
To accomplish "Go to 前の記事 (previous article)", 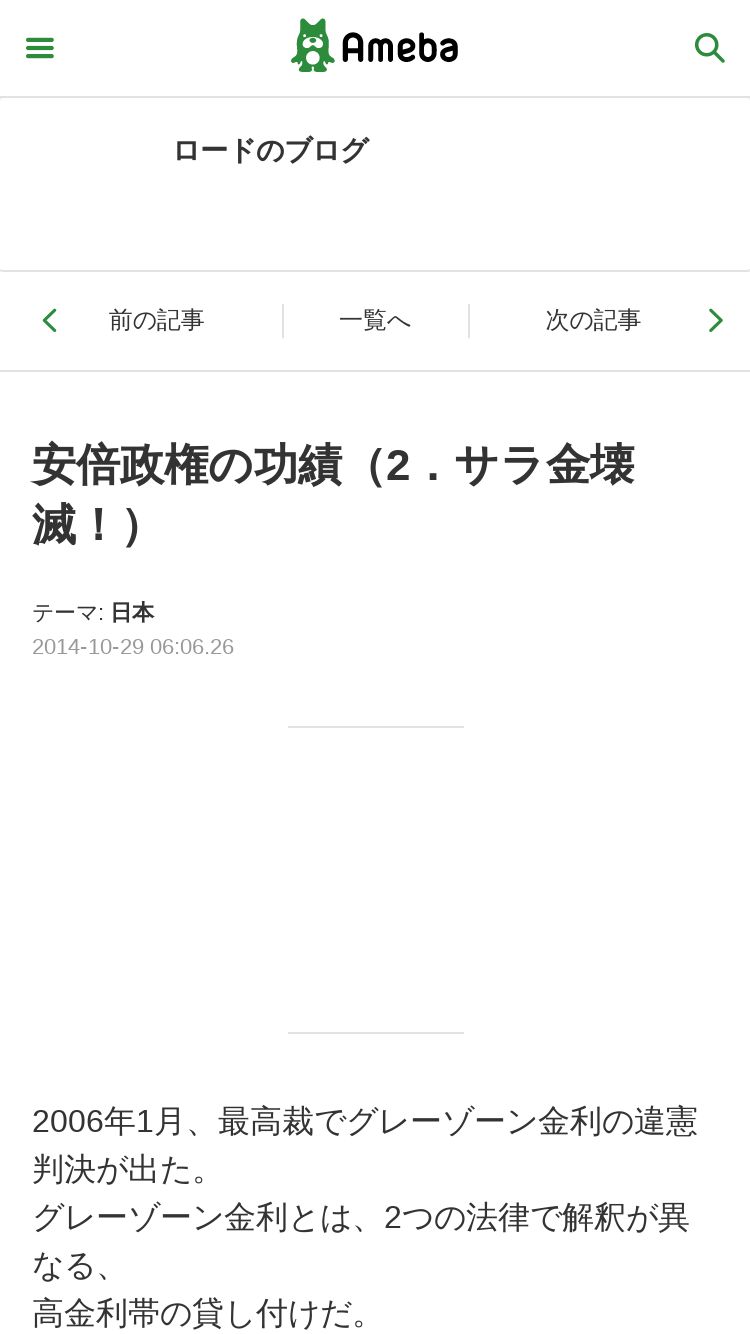I will [x=156, y=320].
